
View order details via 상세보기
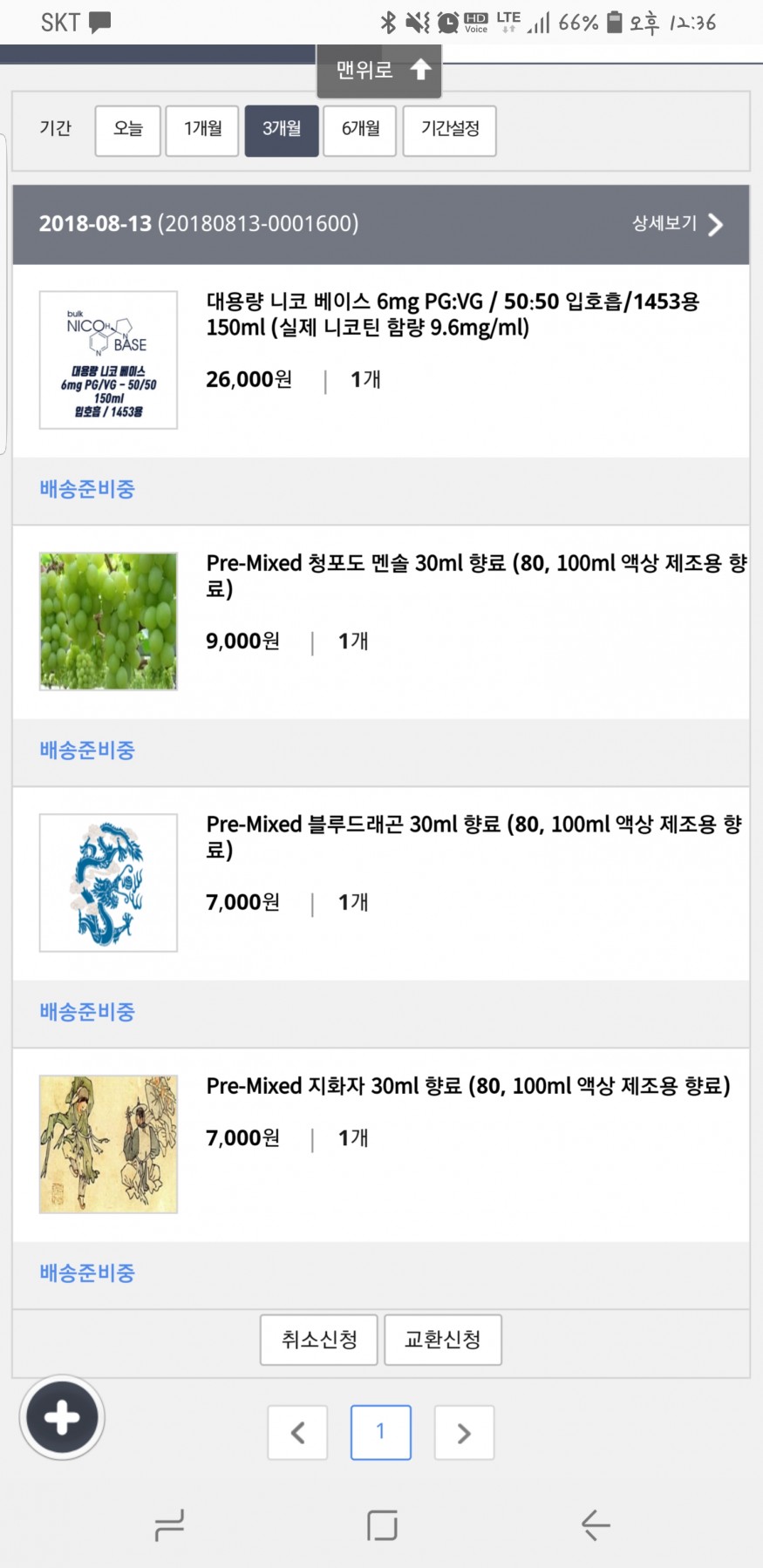pos(678,224)
